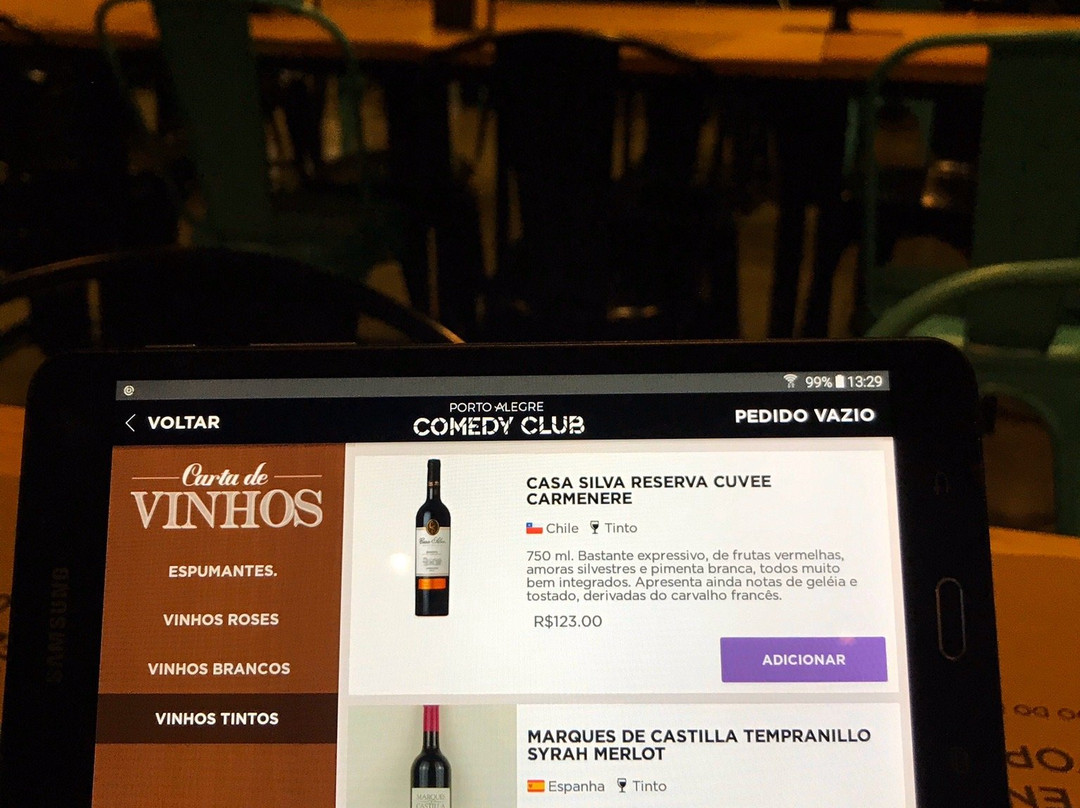The image size is (1080, 808).
Task: Select the Espumantes category
Action: pyautogui.click(x=222, y=571)
